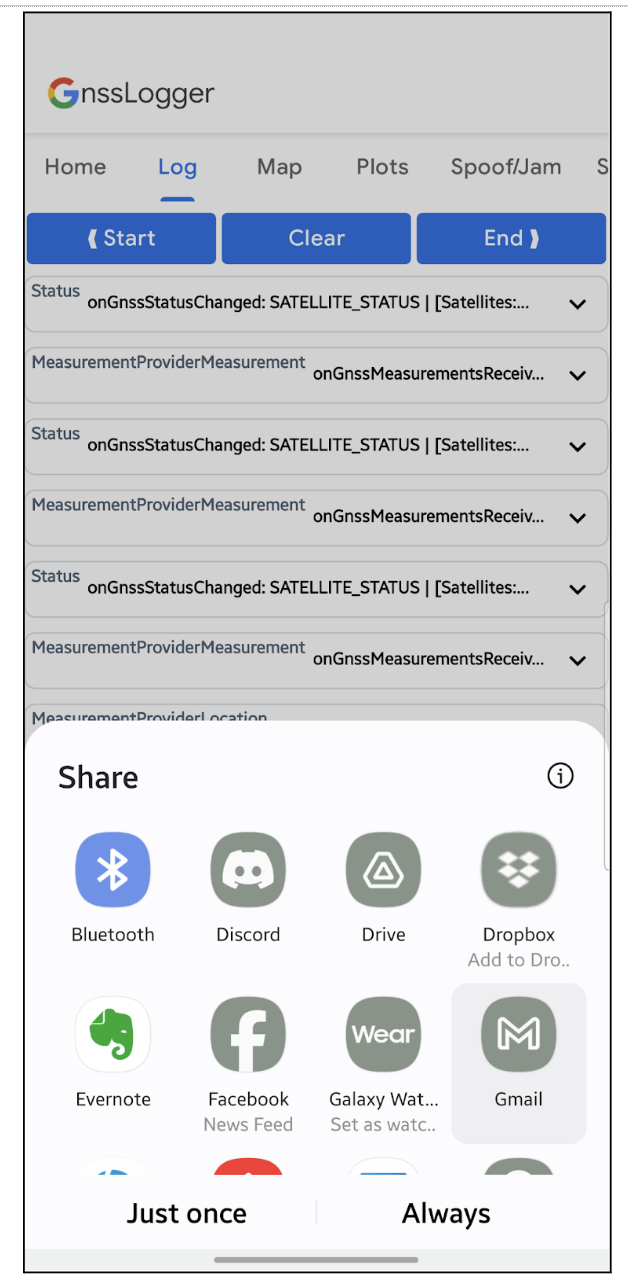This screenshot has height=1284, width=628.
Task: Go to the Spoof/Jam tab
Action: tap(505, 167)
